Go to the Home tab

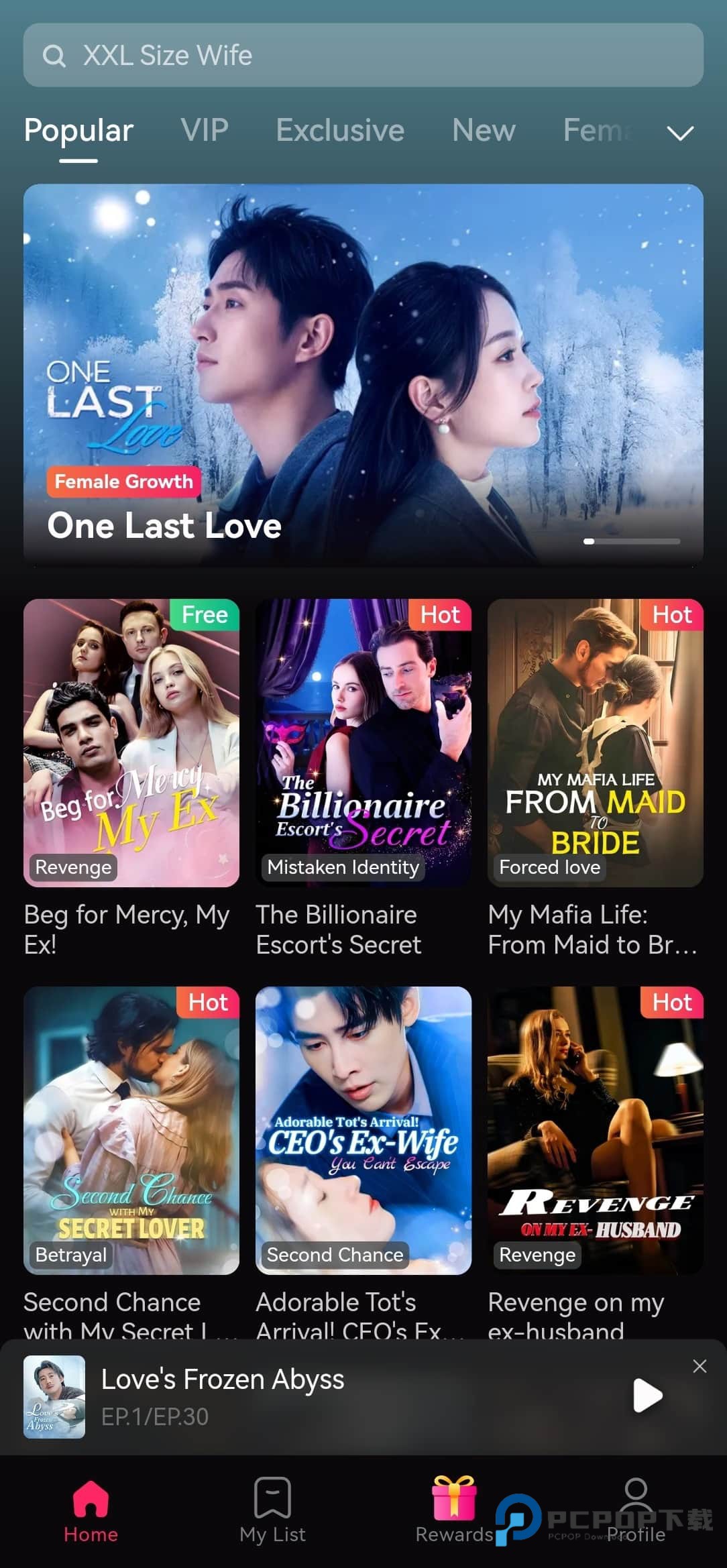(x=91, y=1509)
